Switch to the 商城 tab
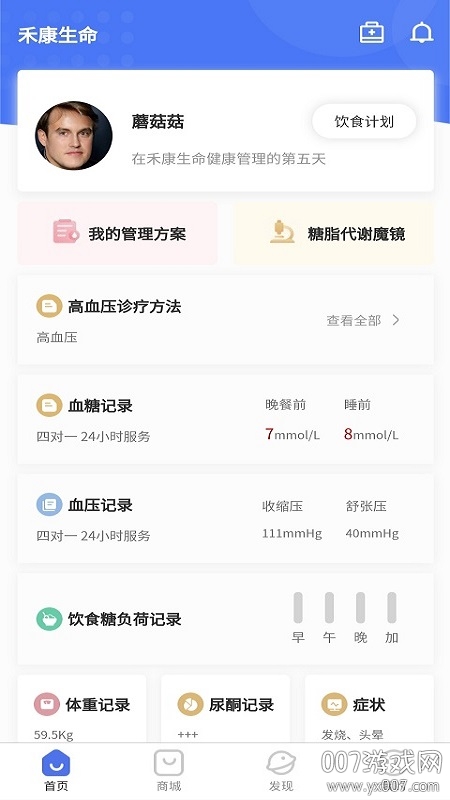Image resolution: width=450 pixels, height=800 pixels. pyautogui.click(x=169, y=771)
